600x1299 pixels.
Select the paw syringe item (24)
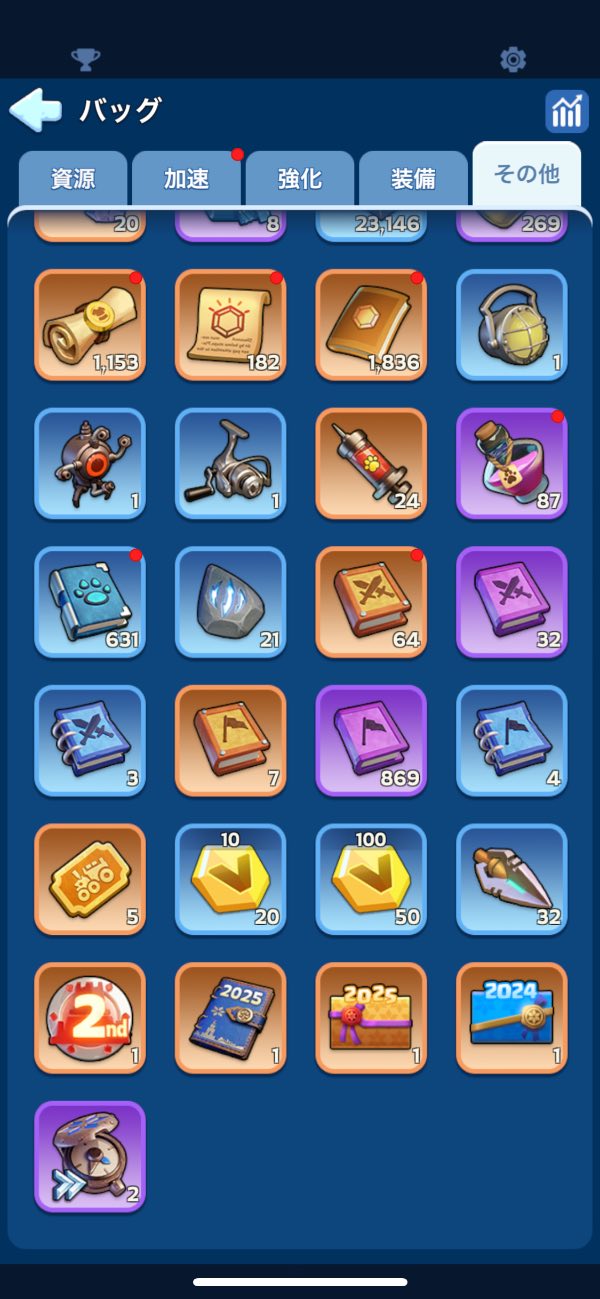pos(371,464)
